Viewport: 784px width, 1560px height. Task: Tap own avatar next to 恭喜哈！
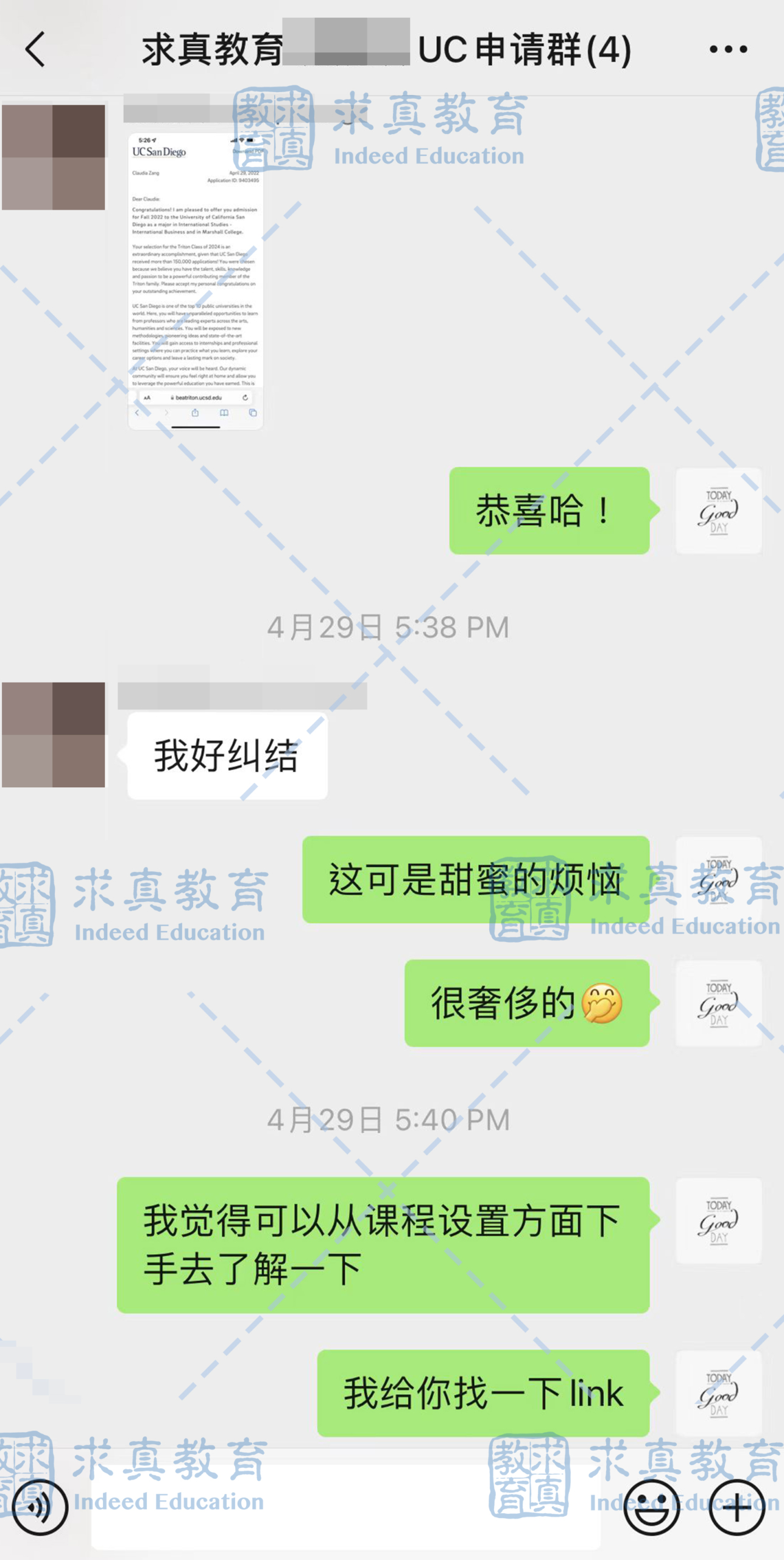click(719, 511)
